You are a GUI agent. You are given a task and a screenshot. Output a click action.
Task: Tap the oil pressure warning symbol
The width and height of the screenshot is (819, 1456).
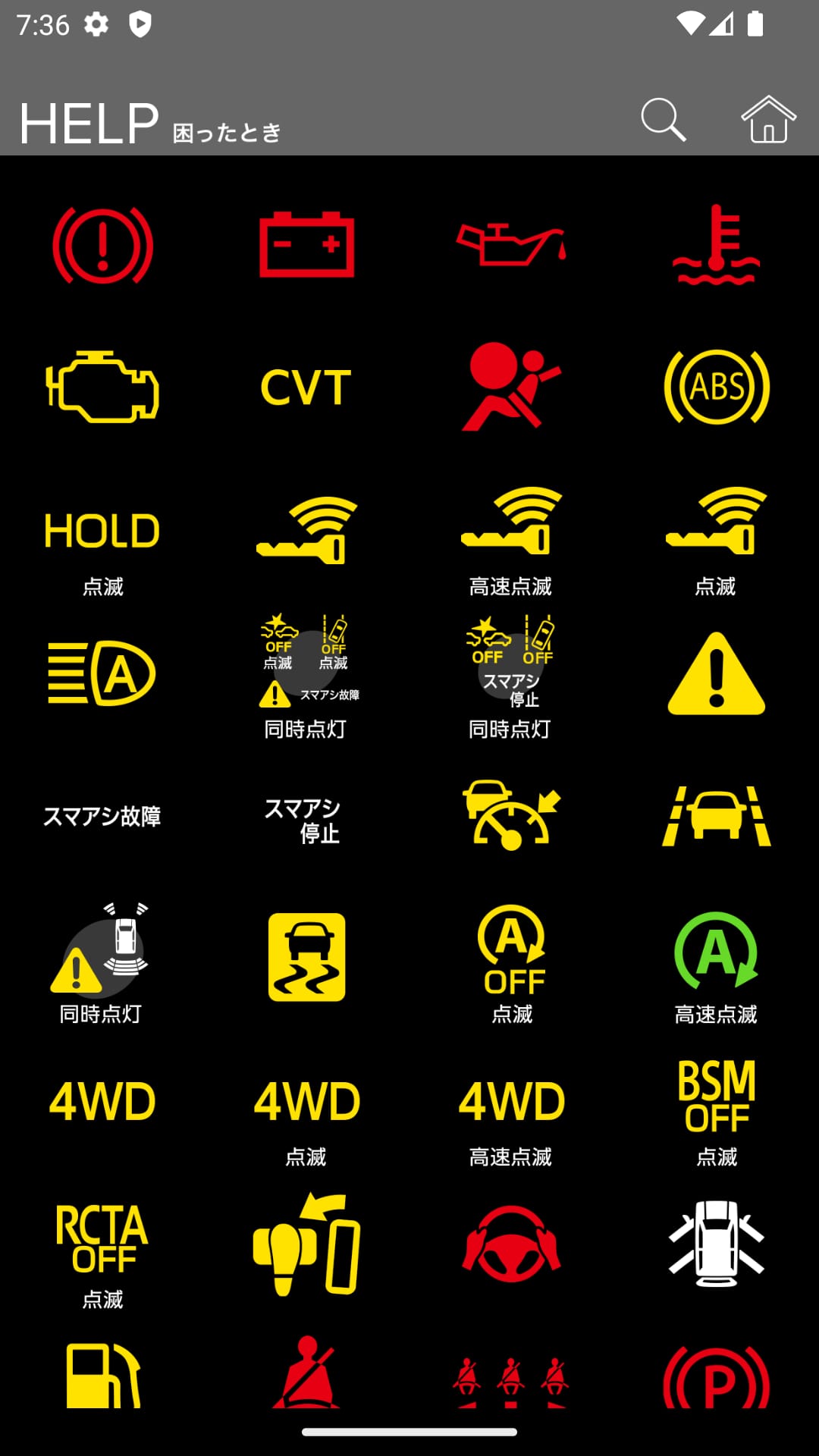[x=512, y=244]
